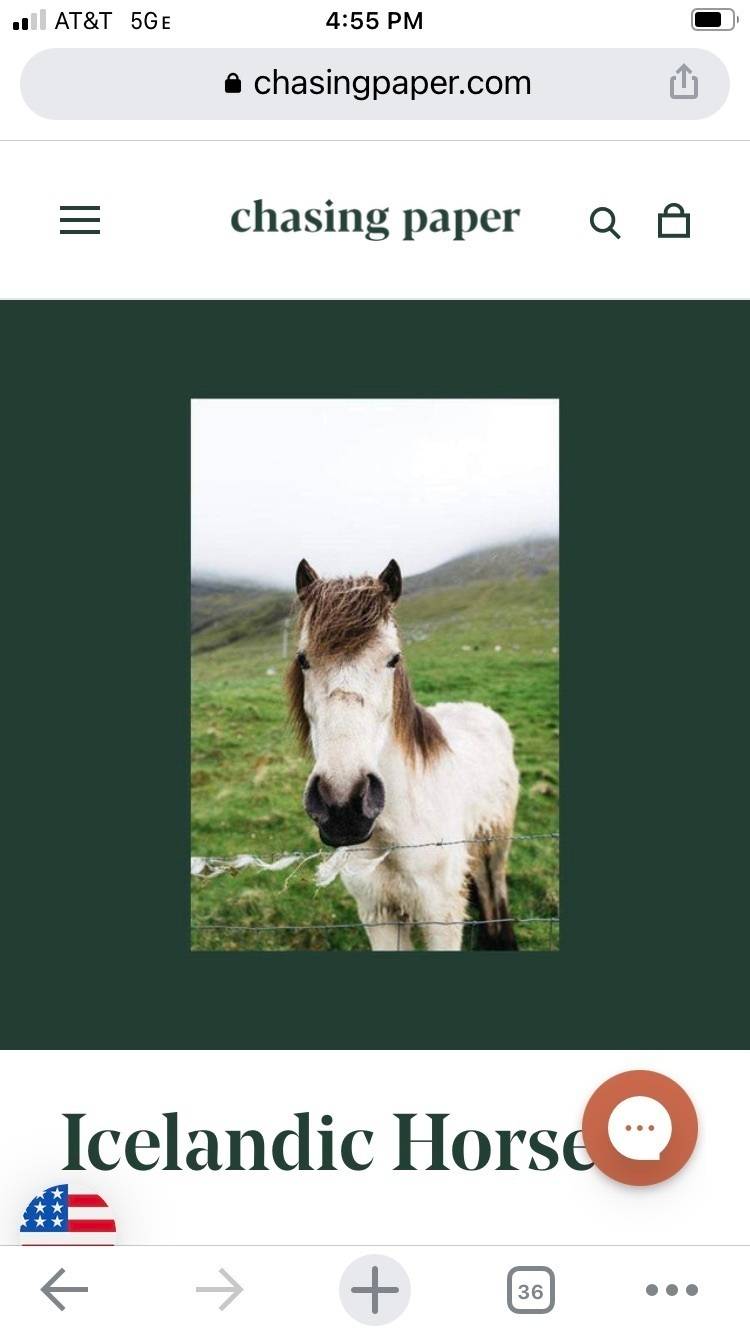Viewport: 750px width, 1334px height.
Task: Open the site search
Action: point(604,222)
